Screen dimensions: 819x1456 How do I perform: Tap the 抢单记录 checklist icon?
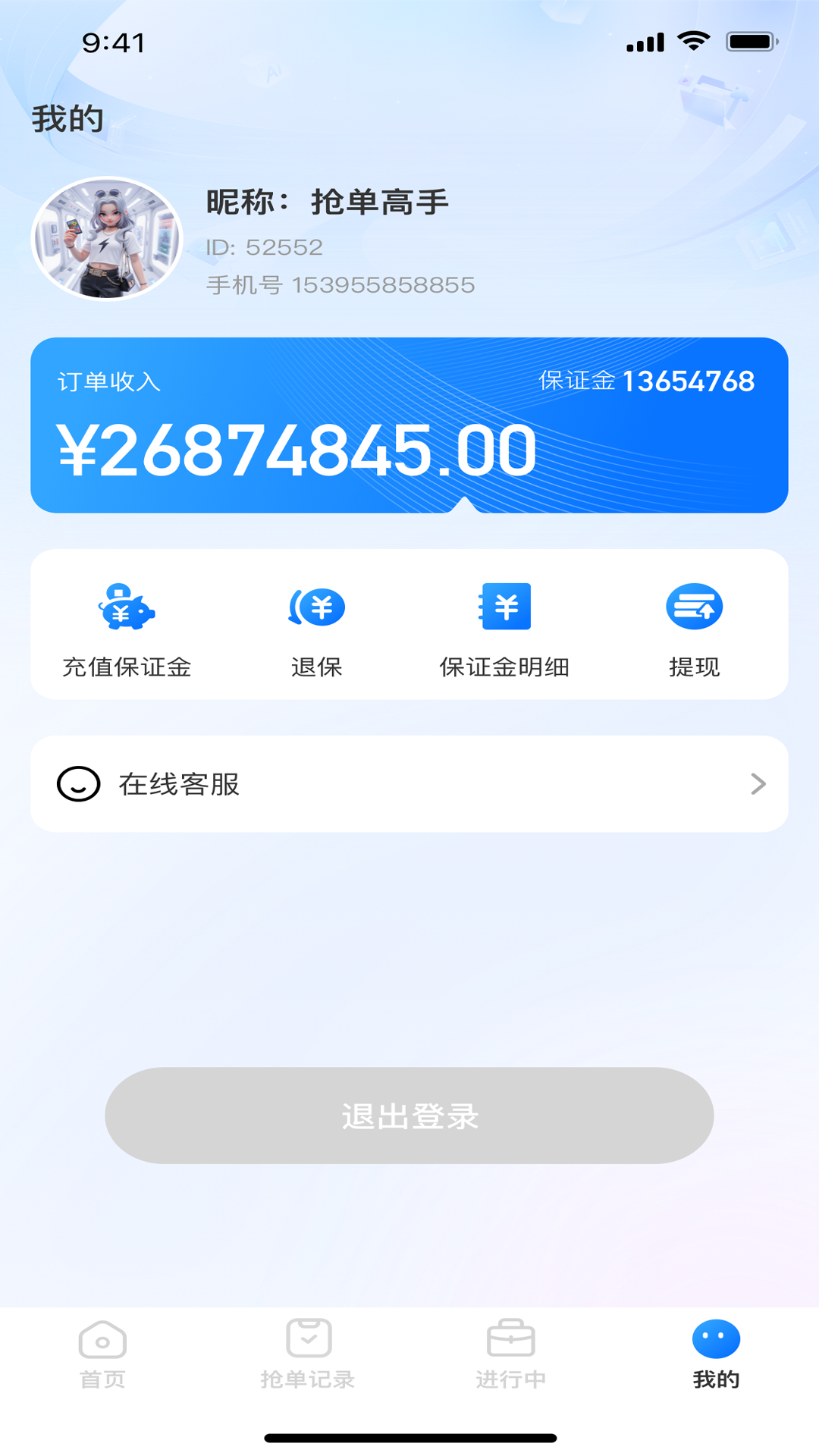click(307, 1341)
